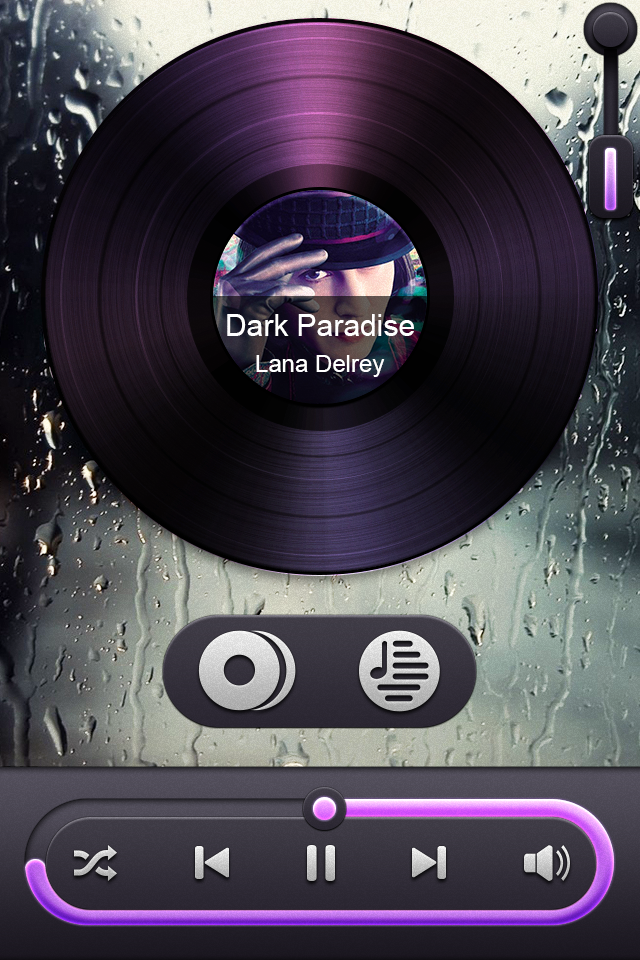Viewport: 640px width, 960px height.
Task: Switch to the vinyl disc view
Action: [246, 671]
